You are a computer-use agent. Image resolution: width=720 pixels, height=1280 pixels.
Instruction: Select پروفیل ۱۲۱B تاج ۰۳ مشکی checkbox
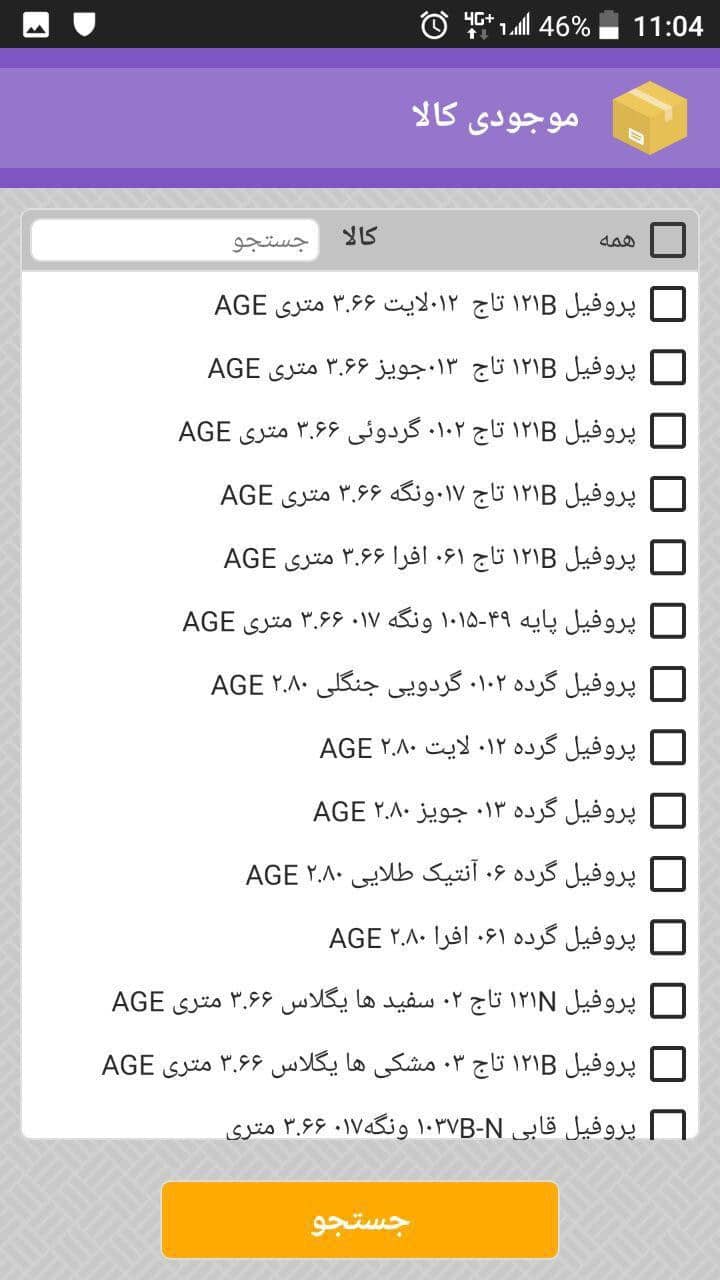point(668,1064)
